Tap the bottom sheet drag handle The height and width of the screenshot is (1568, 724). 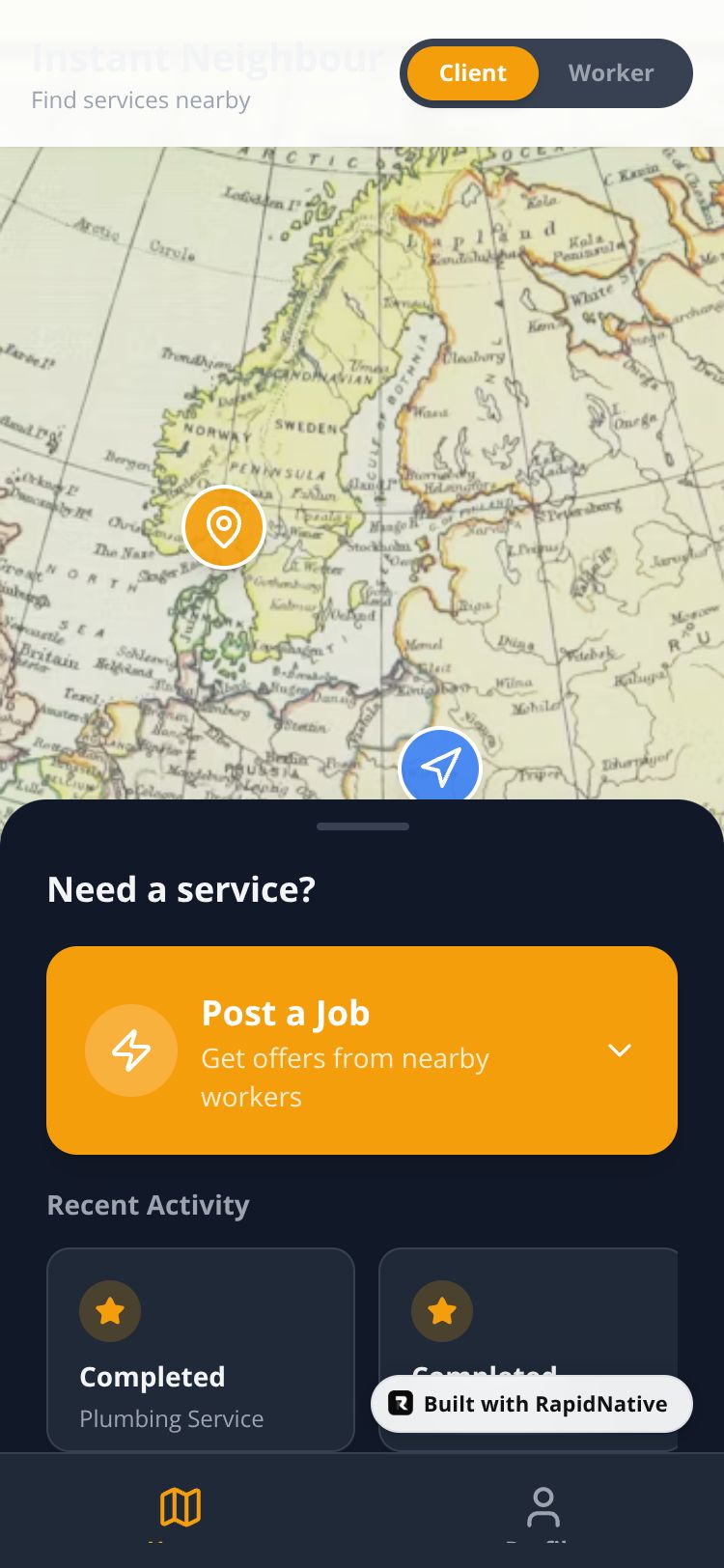(x=362, y=826)
